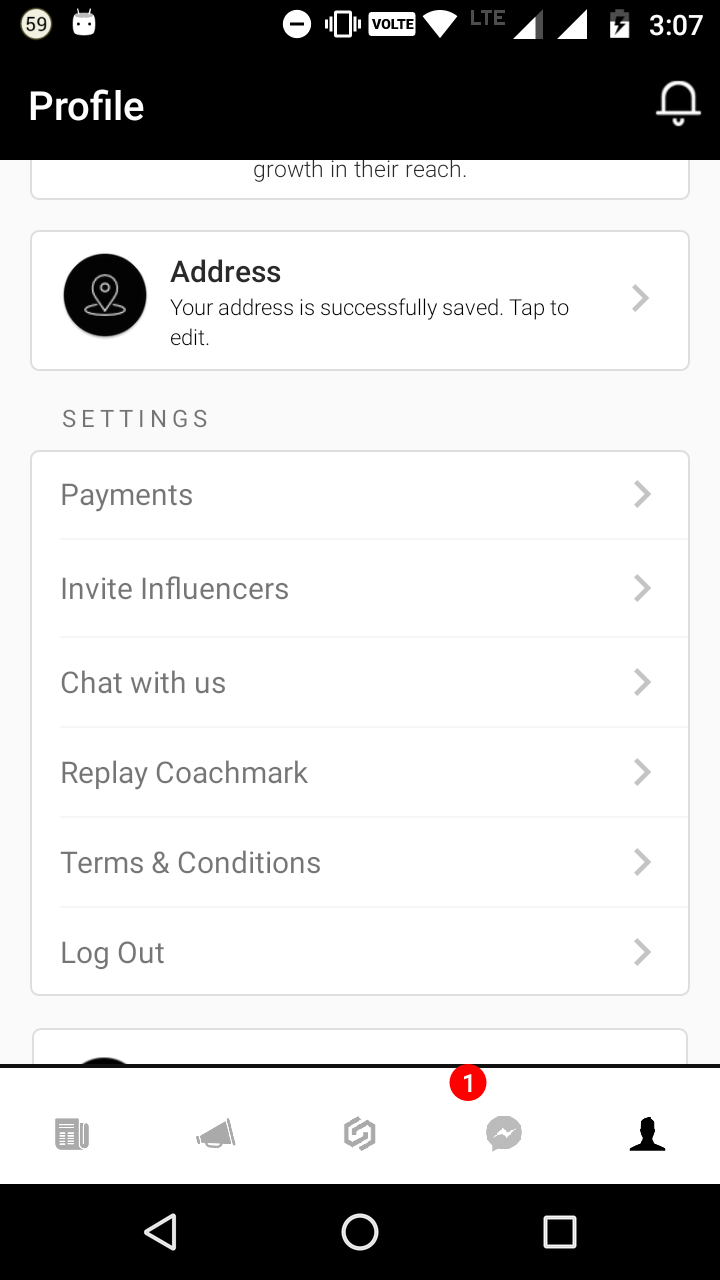The height and width of the screenshot is (1280, 720).
Task: Tap the Address card to edit address
Action: (x=360, y=299)
